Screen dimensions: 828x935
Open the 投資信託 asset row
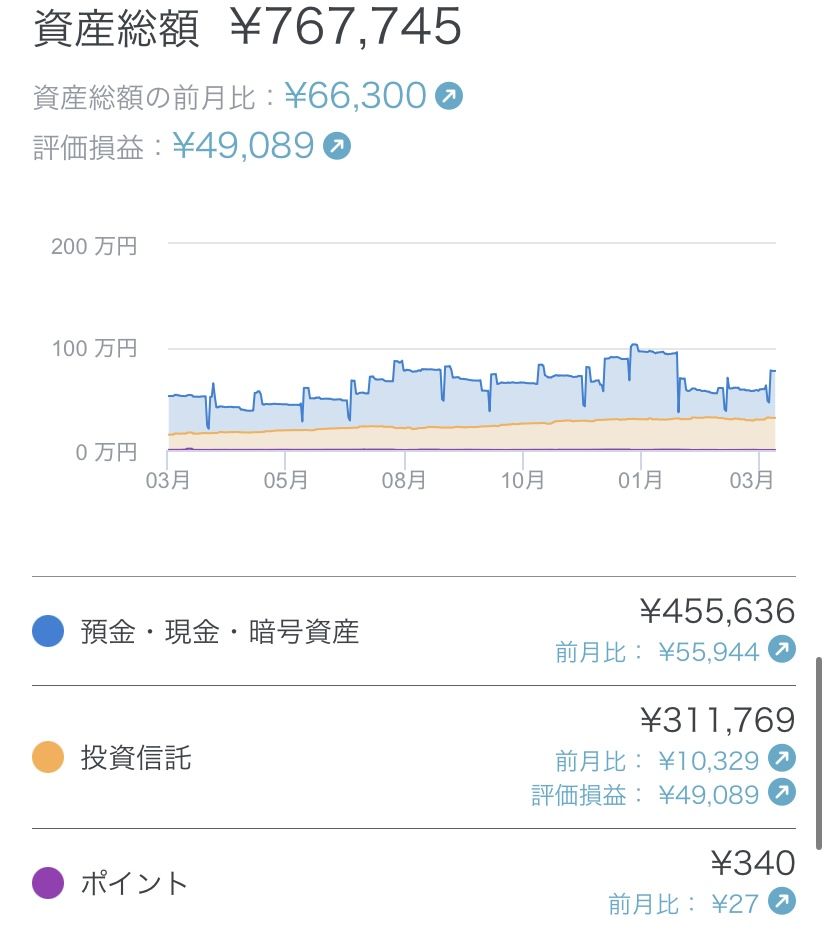(136, 758)
